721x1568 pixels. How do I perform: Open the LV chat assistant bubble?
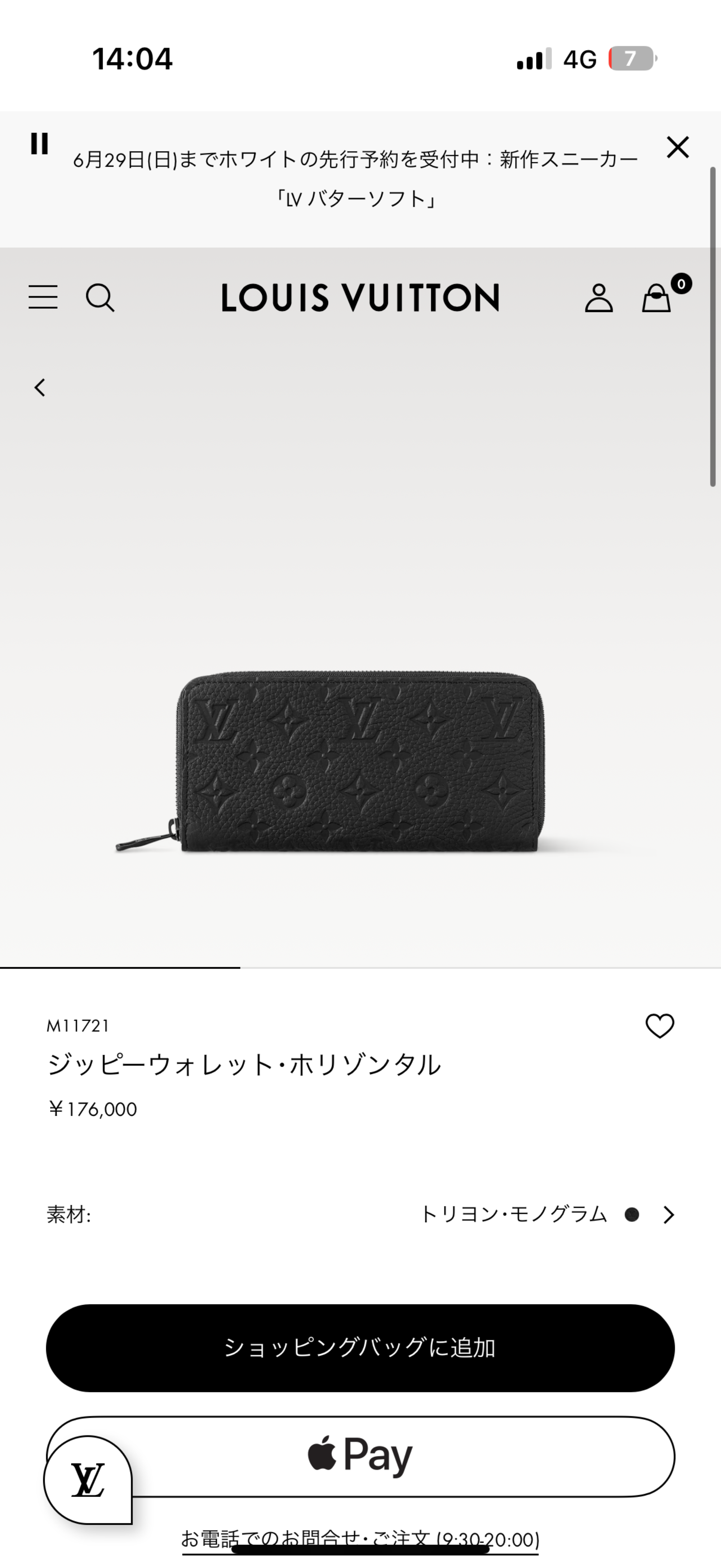[88, 1480]
